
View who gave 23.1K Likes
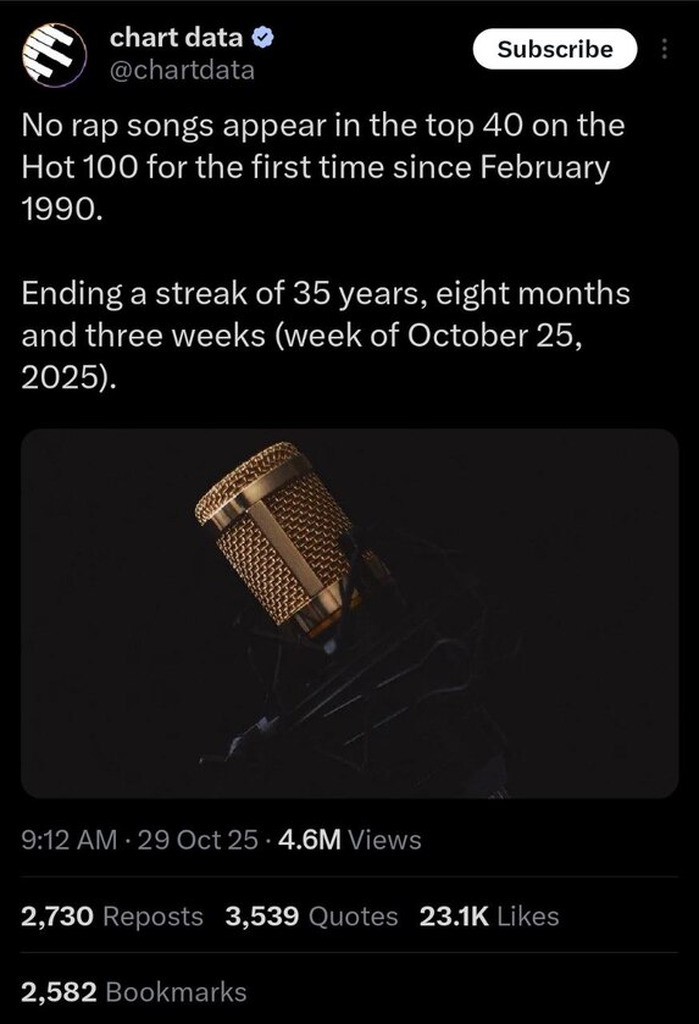(x=489, y=916)
